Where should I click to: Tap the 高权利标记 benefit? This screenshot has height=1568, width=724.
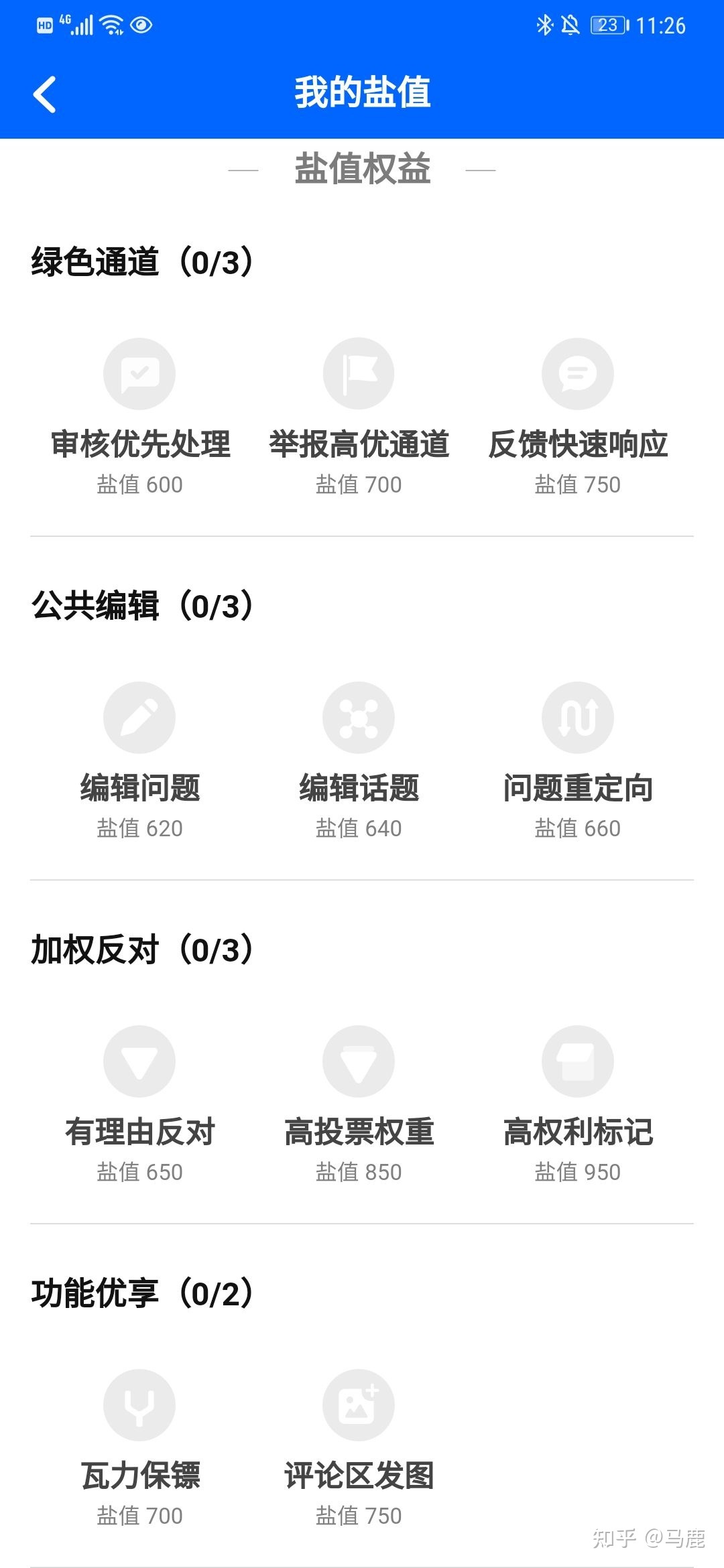[578, 1104]
